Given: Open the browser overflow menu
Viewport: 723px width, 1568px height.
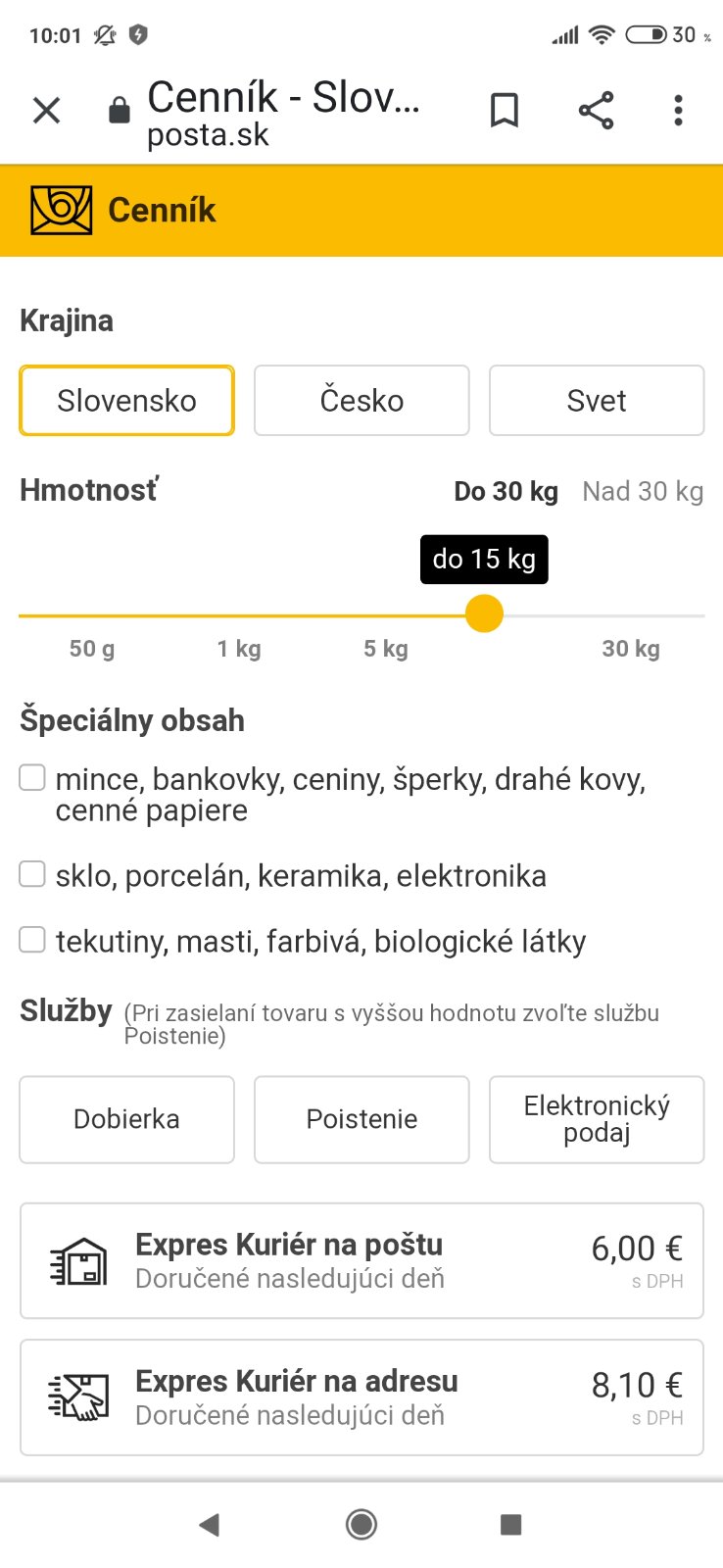Looking at the screenshot, I should (x=678, y=110).
